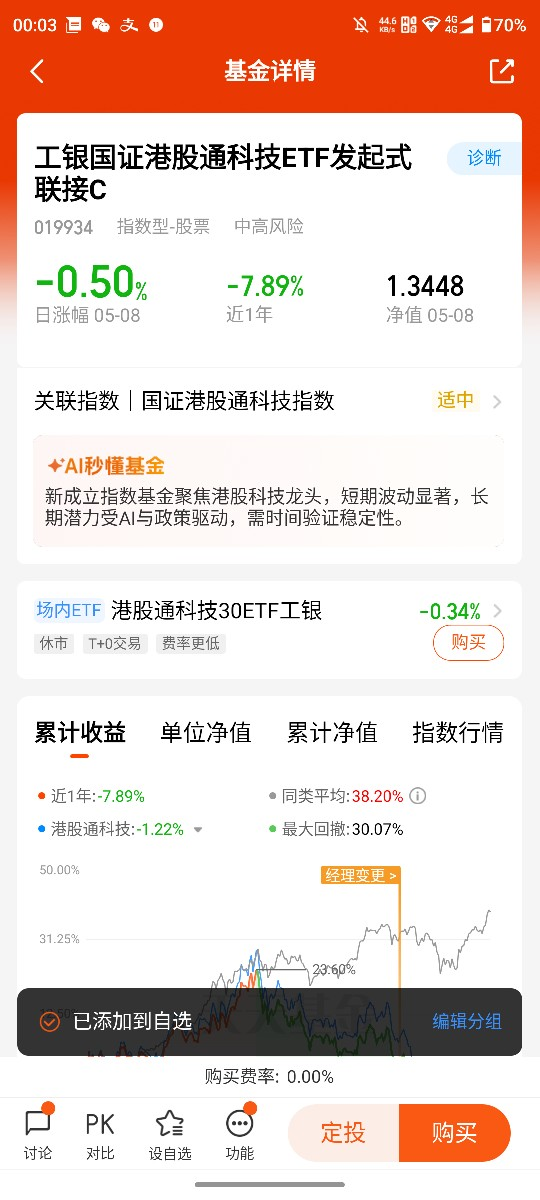
Task: Open the 诊断 fund diagnosis button
Action: [x=484, y=158]
